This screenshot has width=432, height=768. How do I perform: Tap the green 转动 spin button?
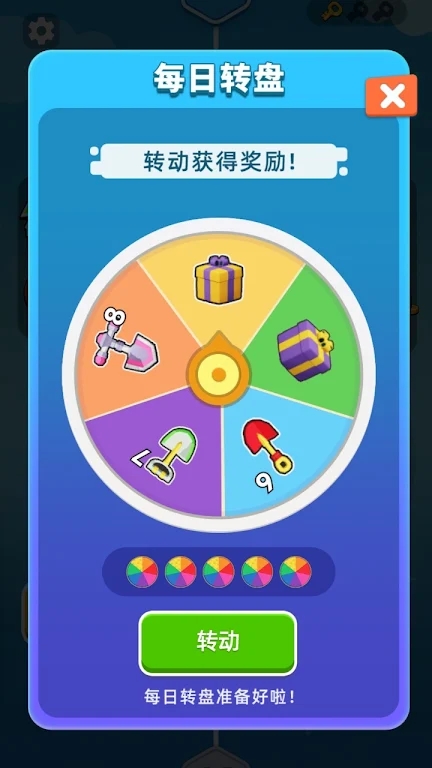coord(218,643)
